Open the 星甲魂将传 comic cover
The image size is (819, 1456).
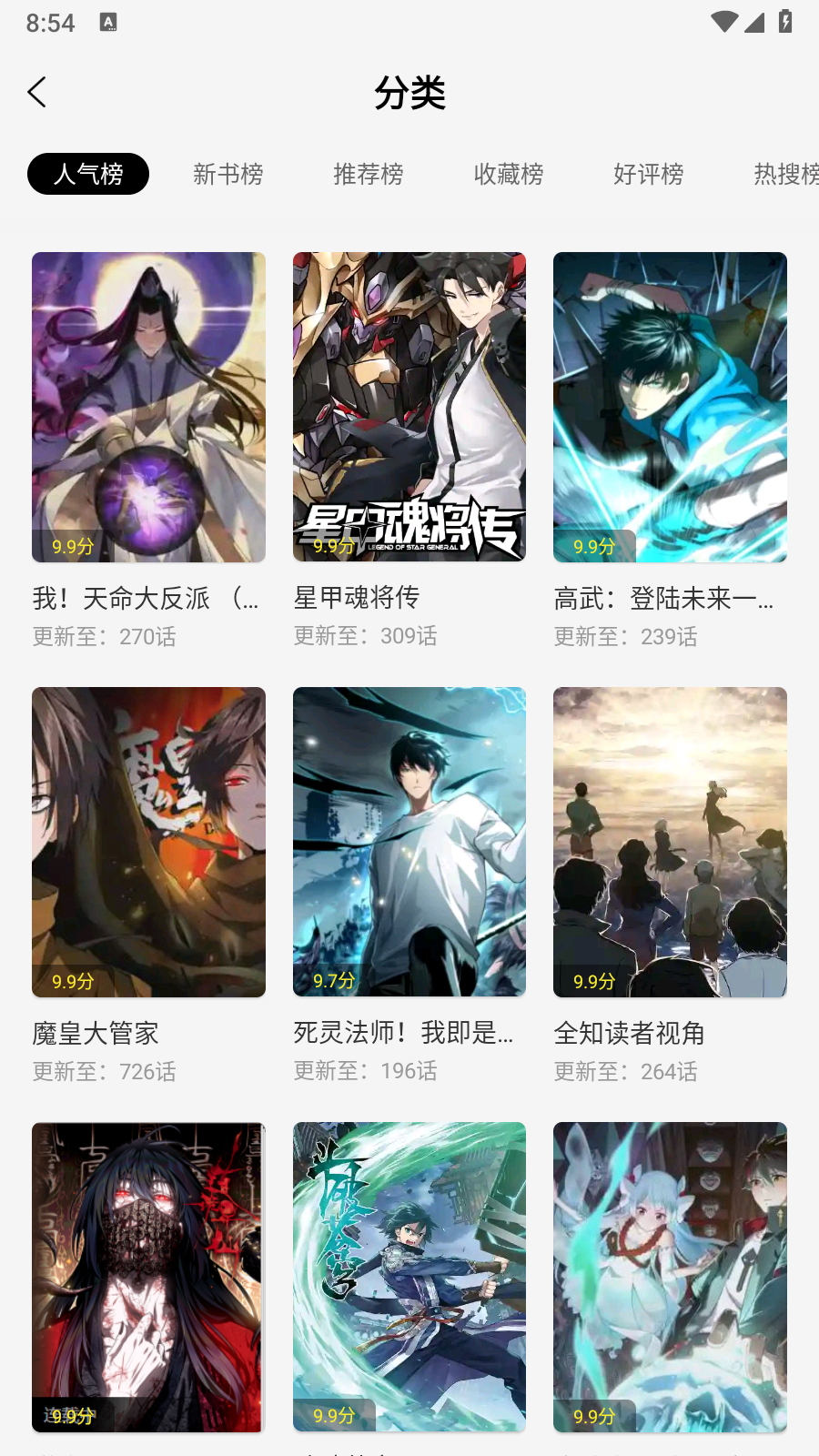tap(409, 407)
